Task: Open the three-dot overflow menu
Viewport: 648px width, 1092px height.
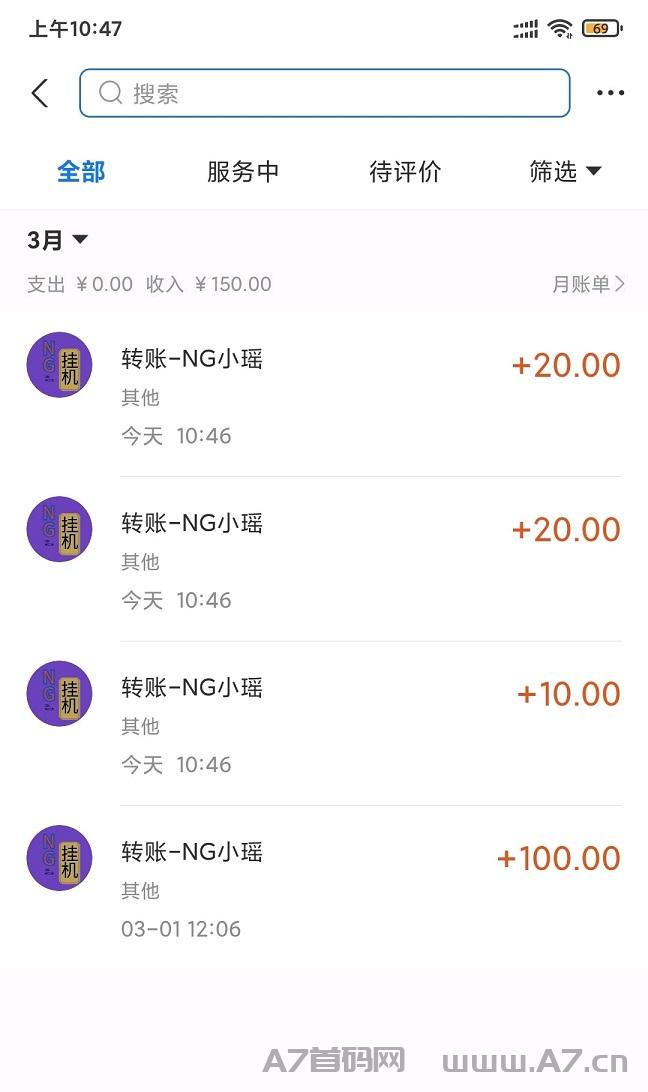Action: [x=610, y=93]
